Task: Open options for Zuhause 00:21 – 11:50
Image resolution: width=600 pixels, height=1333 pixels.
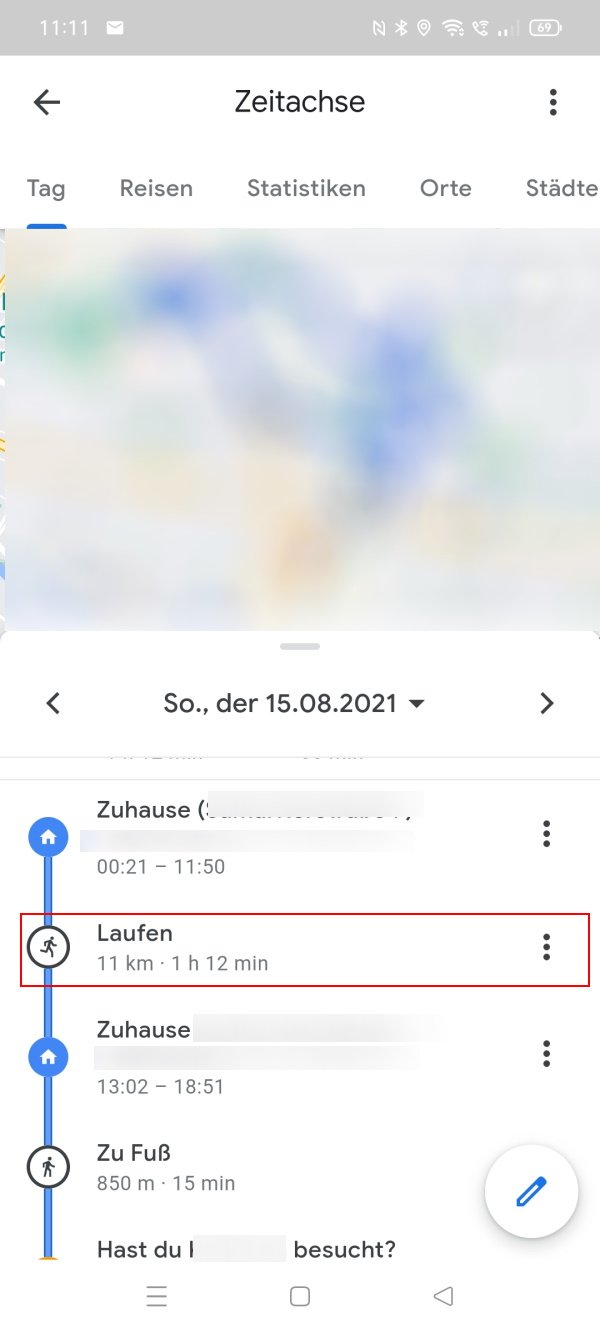Action: click(x=546, y=833)
